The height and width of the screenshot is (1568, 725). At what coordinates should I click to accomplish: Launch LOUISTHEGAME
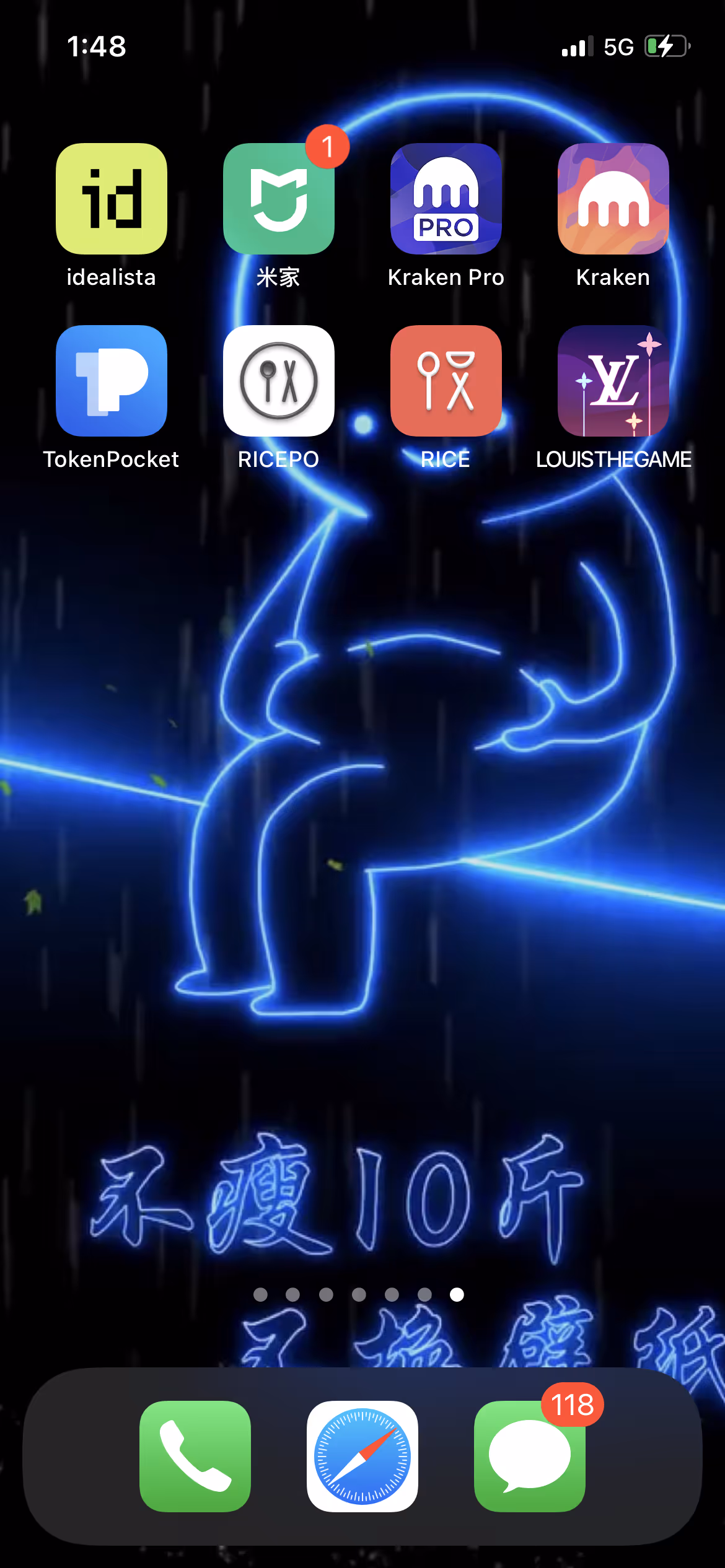[x=613, y=381]
